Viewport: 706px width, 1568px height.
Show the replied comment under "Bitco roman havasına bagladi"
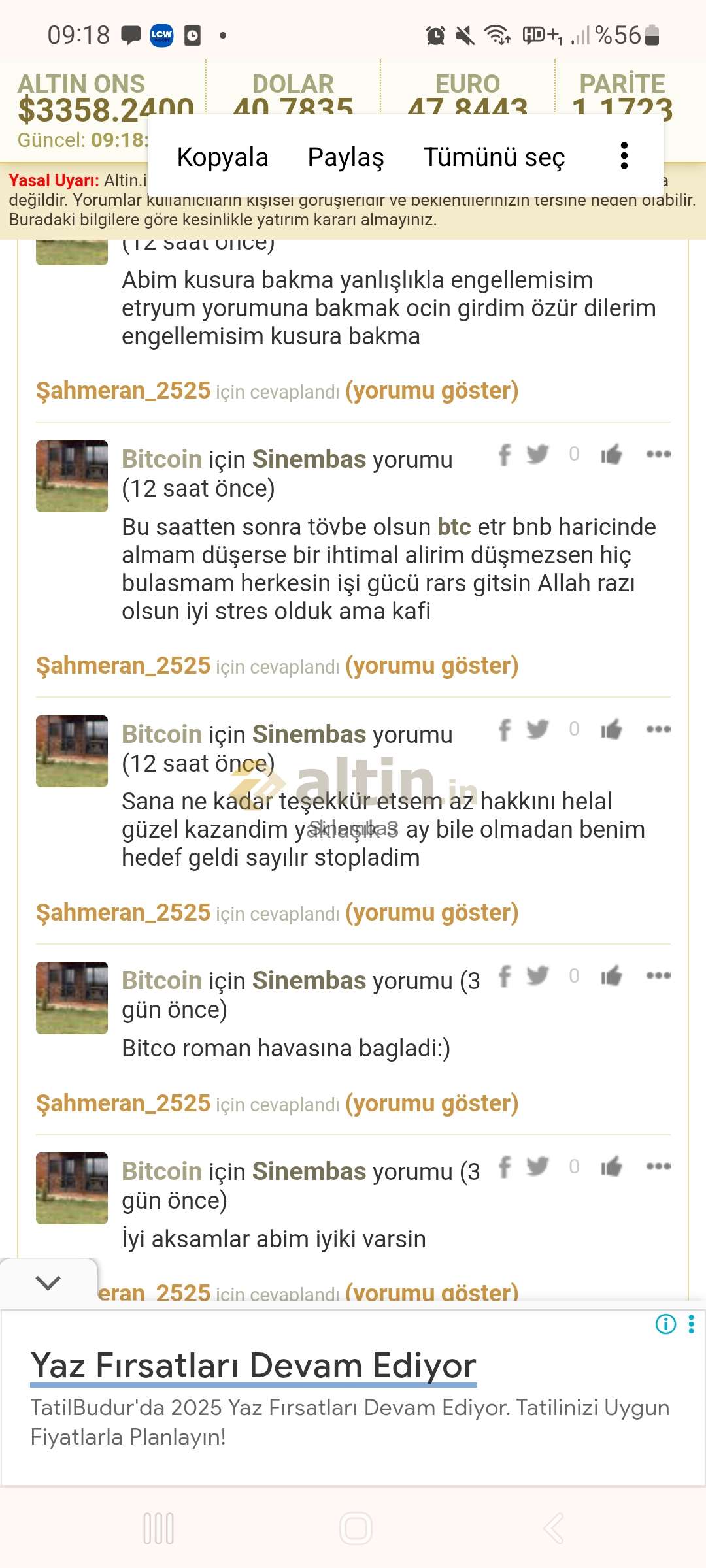431,1103
